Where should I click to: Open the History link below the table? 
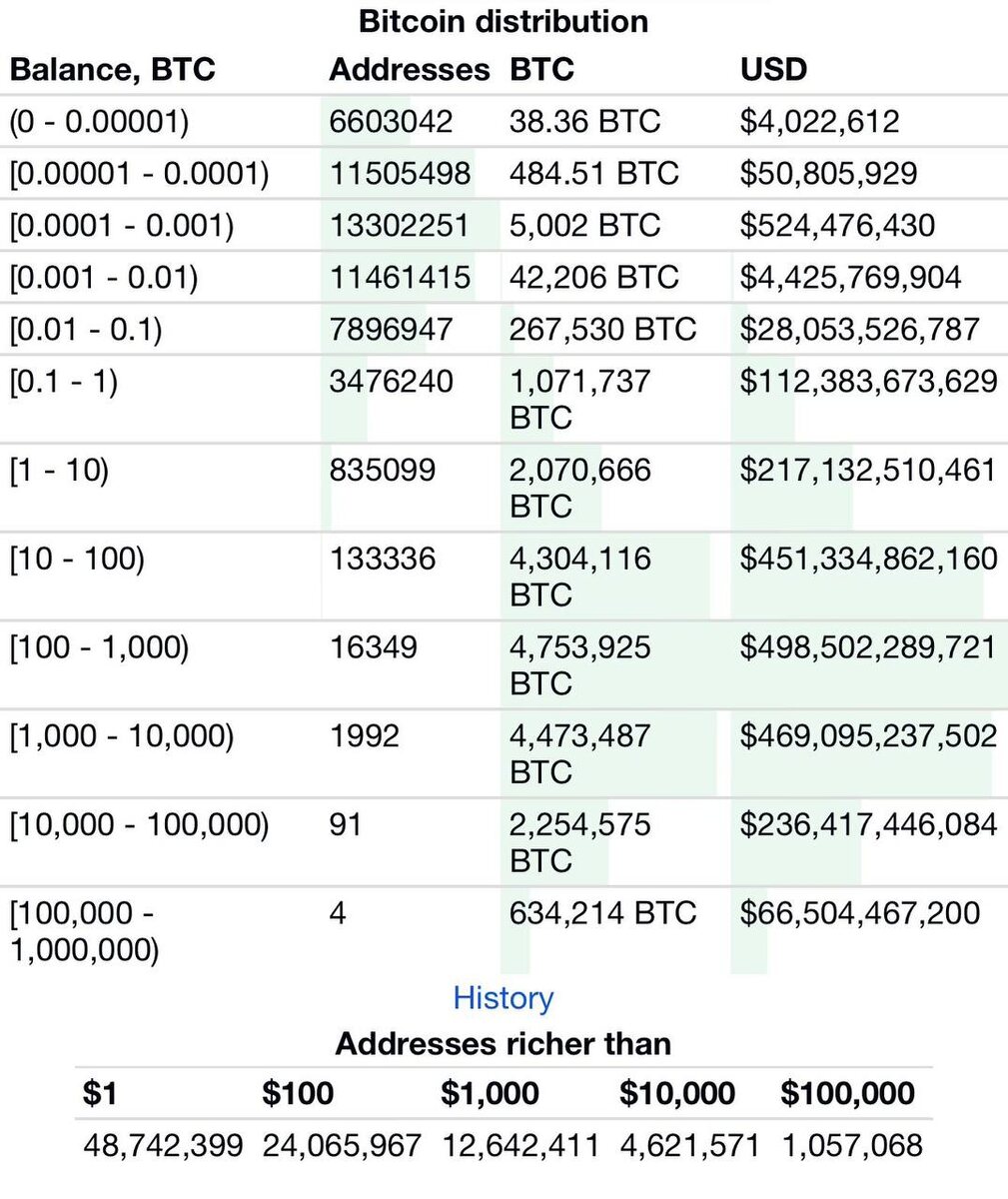pyautogui.click(x=503, y=998)
